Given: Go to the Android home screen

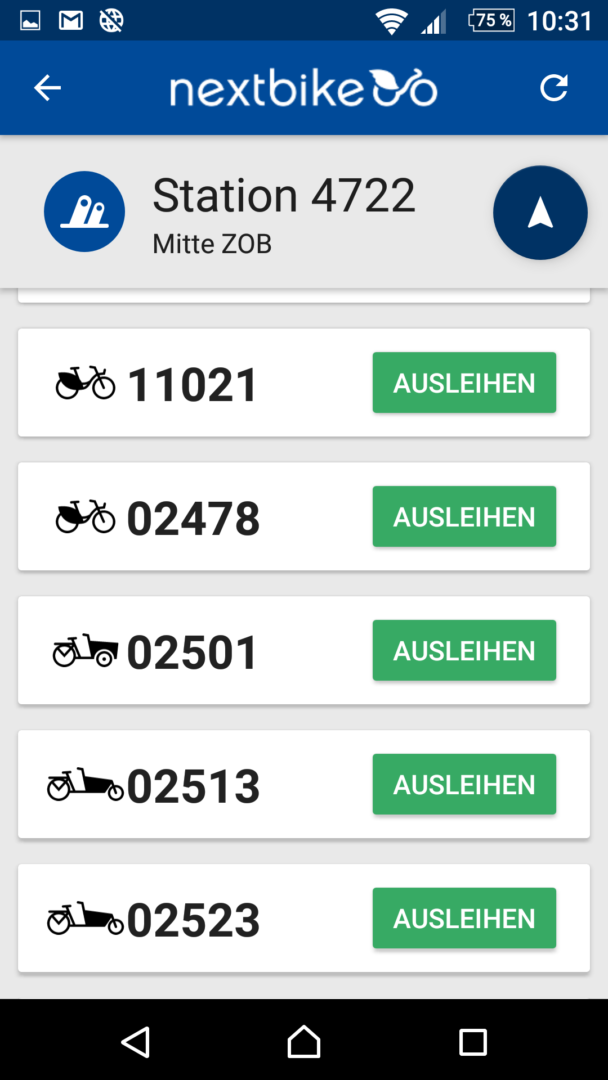Looking at the screenshot, I should [304, 1041].
